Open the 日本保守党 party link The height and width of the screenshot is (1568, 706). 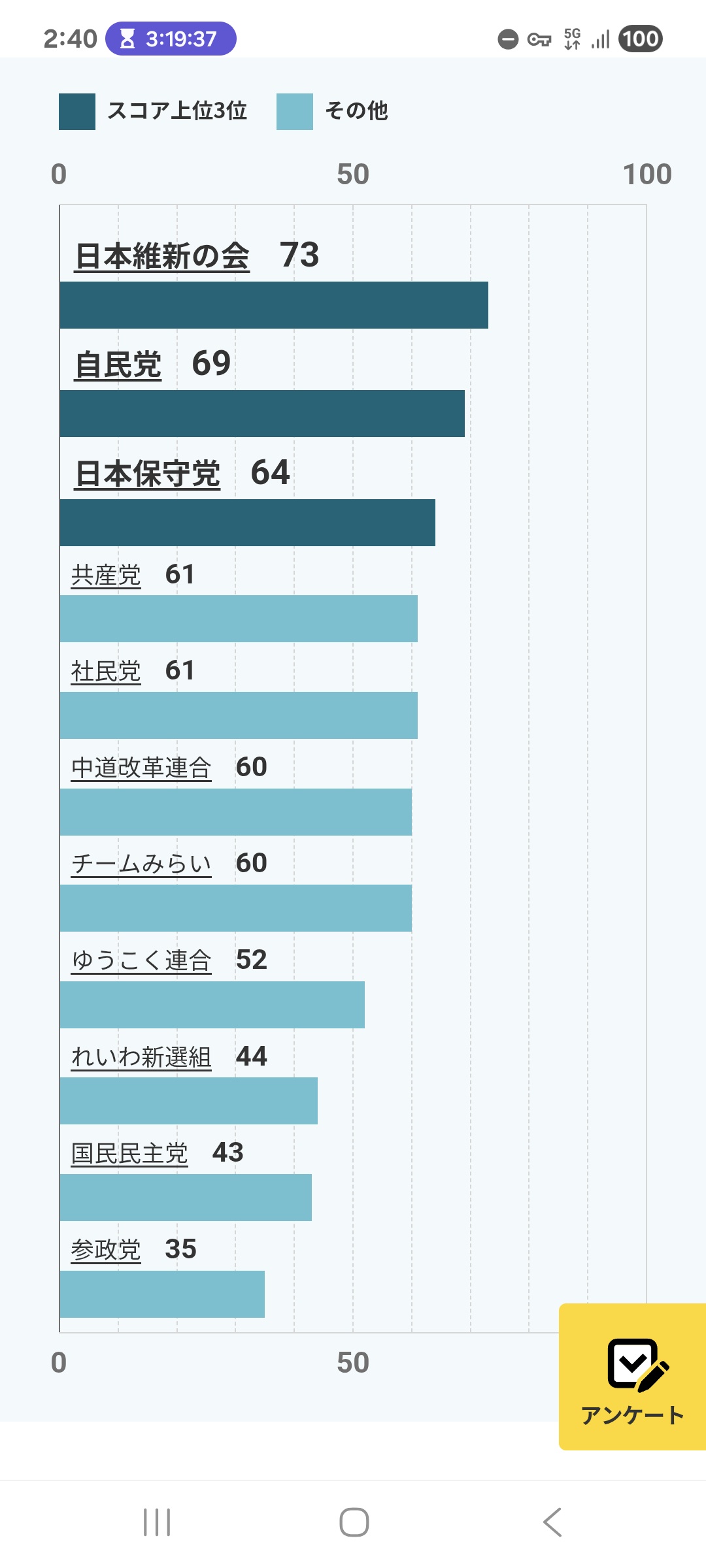[148, 474]
